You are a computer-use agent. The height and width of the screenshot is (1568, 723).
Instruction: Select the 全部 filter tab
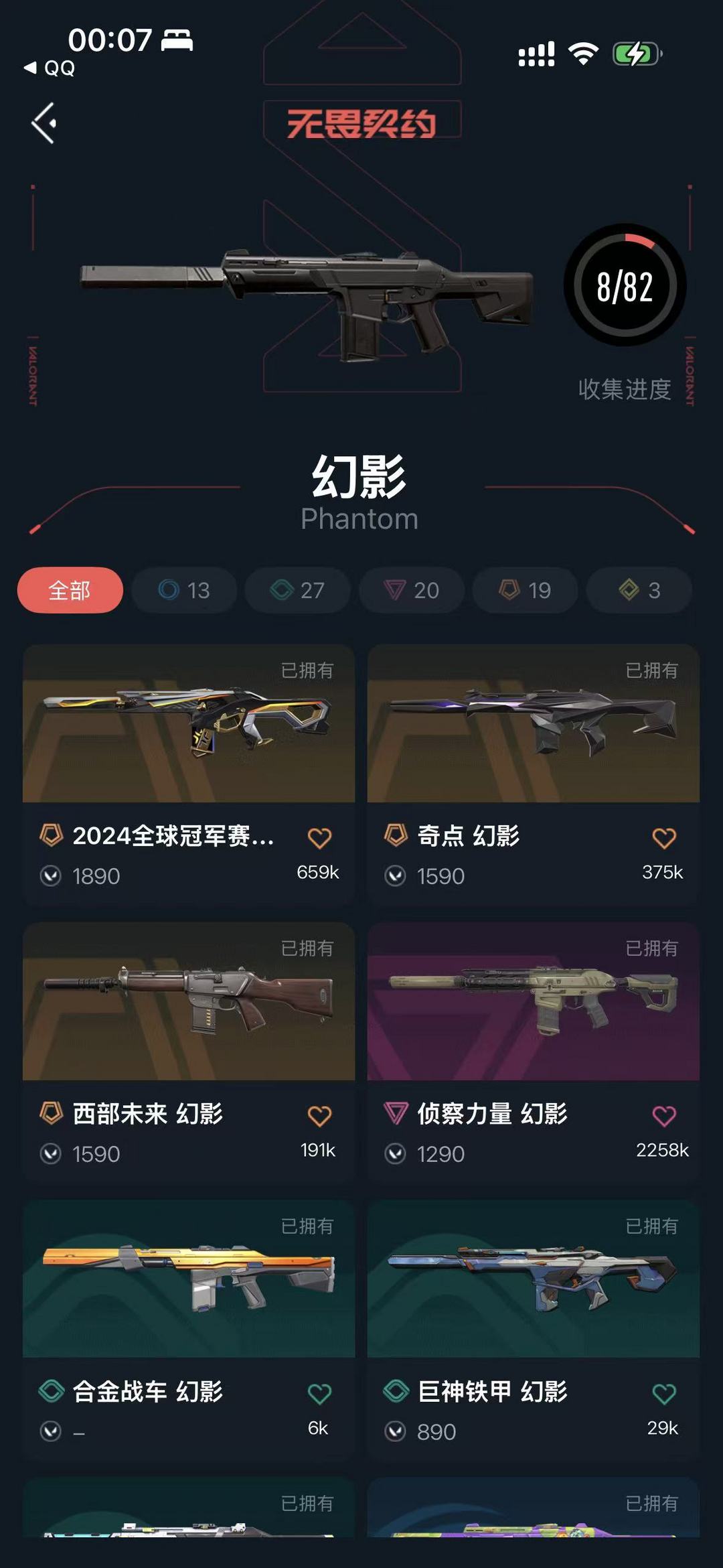[70, 590]
